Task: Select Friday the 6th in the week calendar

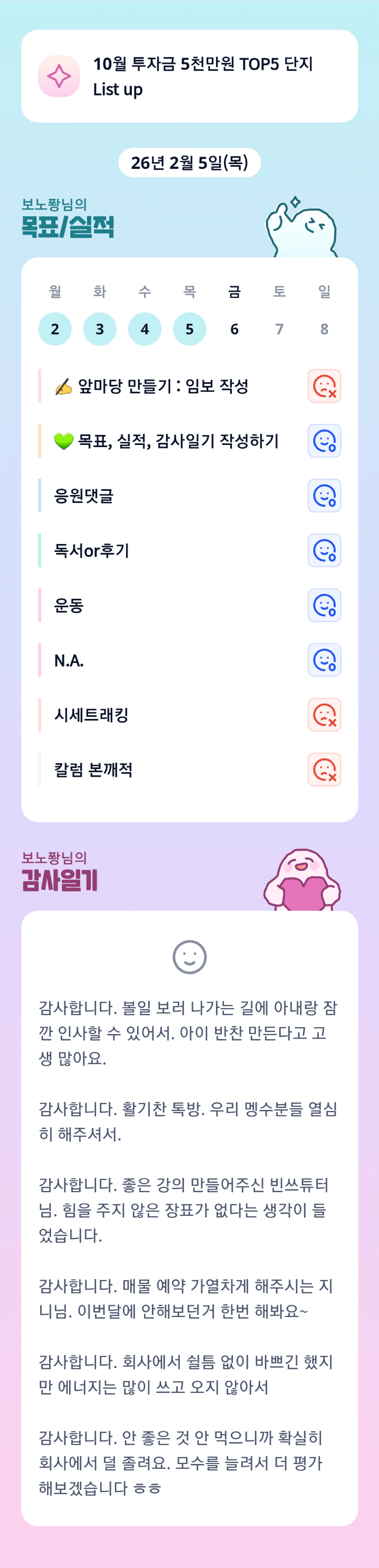Action: tap(234, 329)
